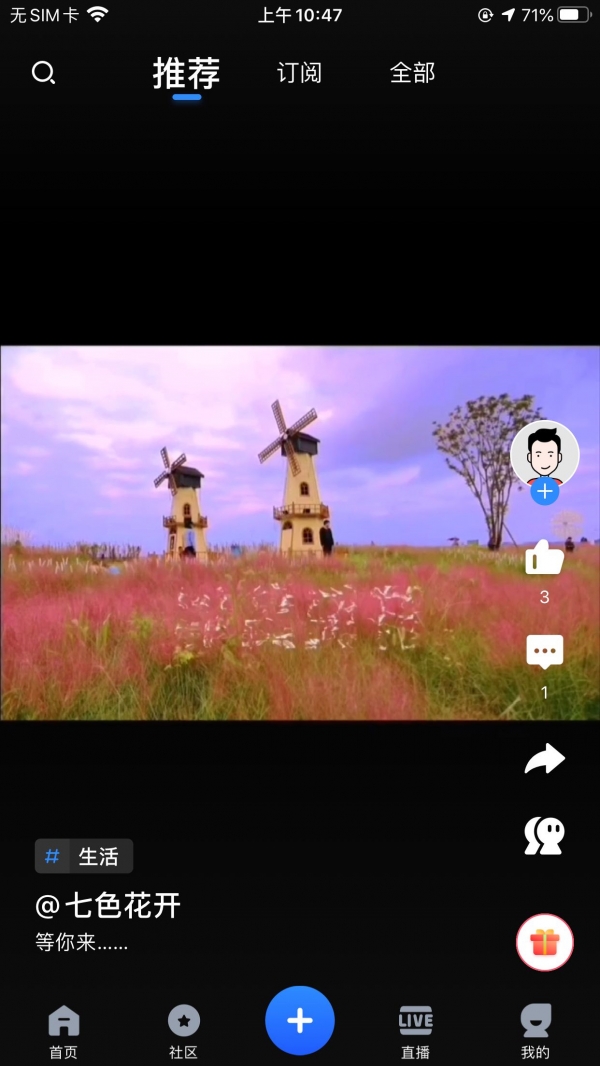Follow the uploader with the plus badge
The height and width of the screenshot is (1066, 600).
point(544,491)
